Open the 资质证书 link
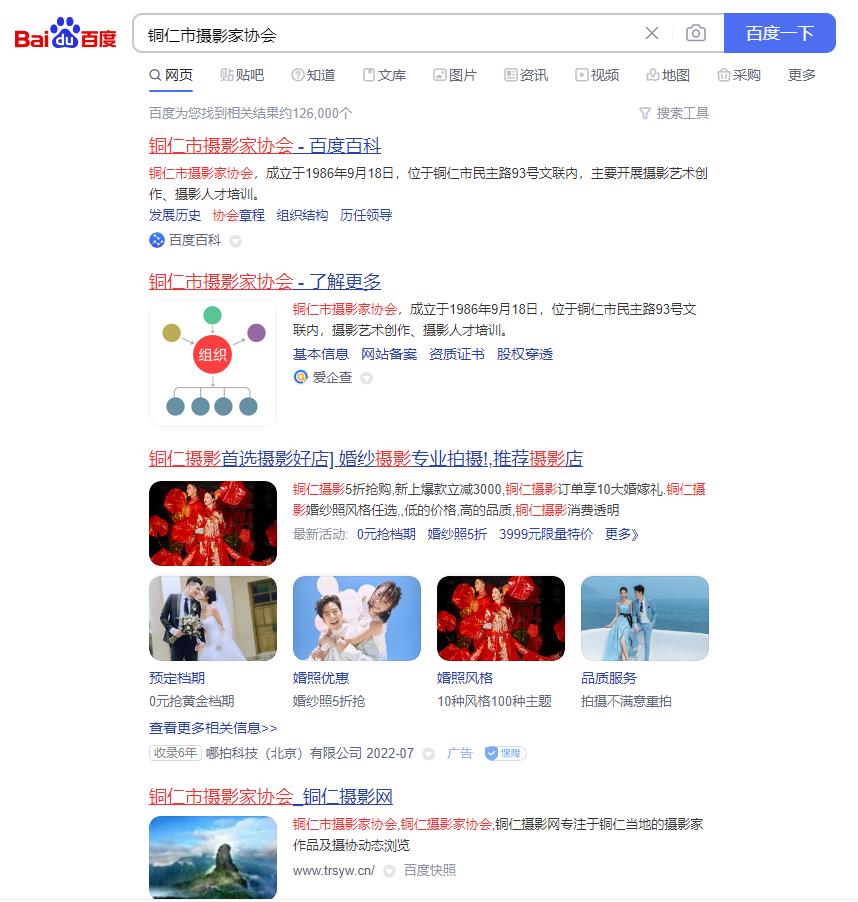This screenshot has width=858, height=902. (456, 354)
